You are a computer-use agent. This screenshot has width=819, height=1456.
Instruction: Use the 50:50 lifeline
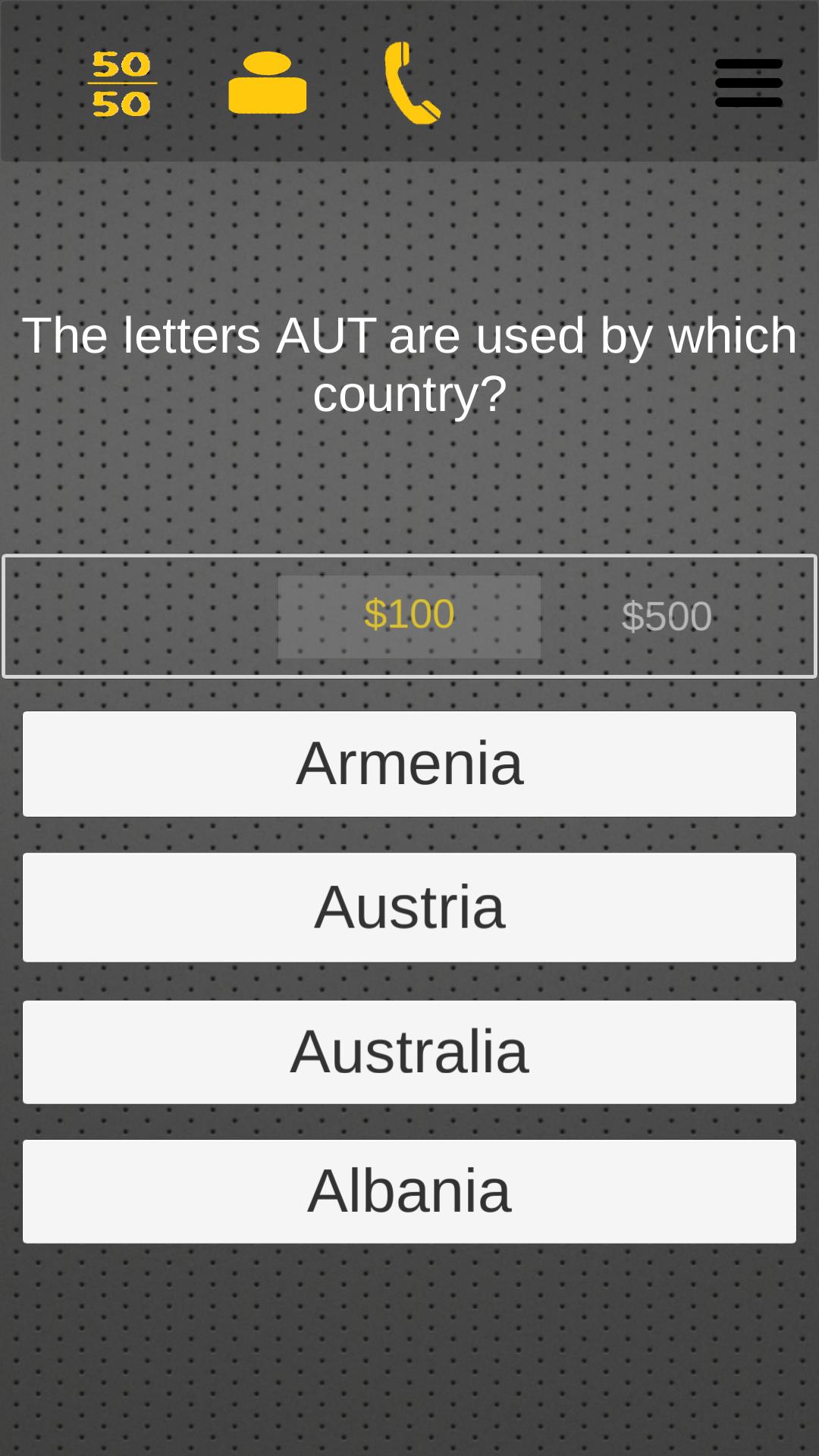(x=121, y=83)
